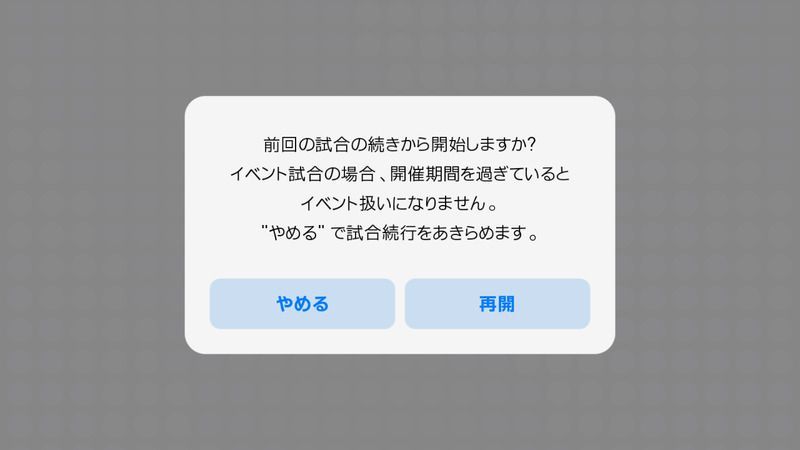The height and width of the screenshot is (450, 800).
Task: Tap やめる to give up the match
Action: (302, 304)
